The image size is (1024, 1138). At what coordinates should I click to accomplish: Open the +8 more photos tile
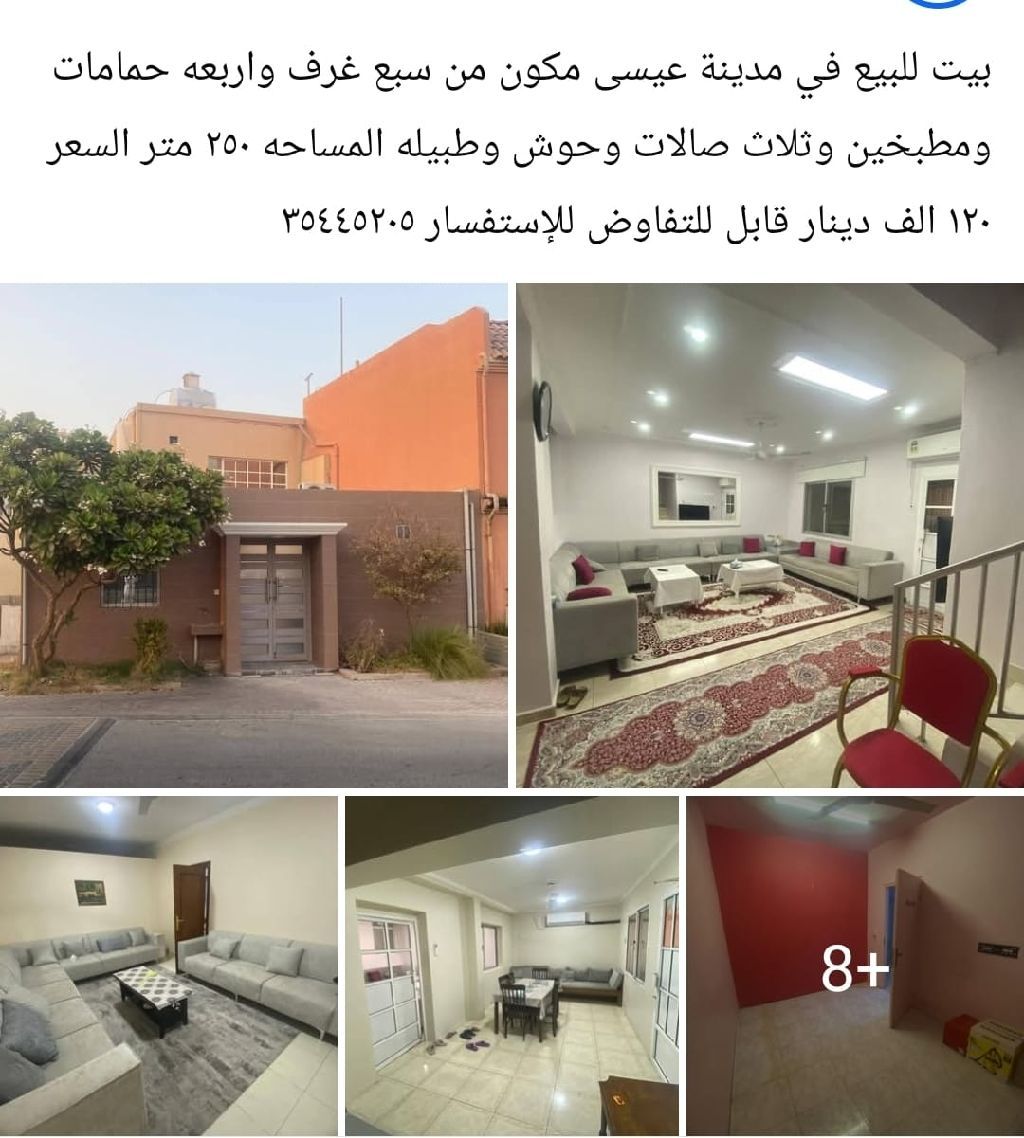click(x=855, y=965)
